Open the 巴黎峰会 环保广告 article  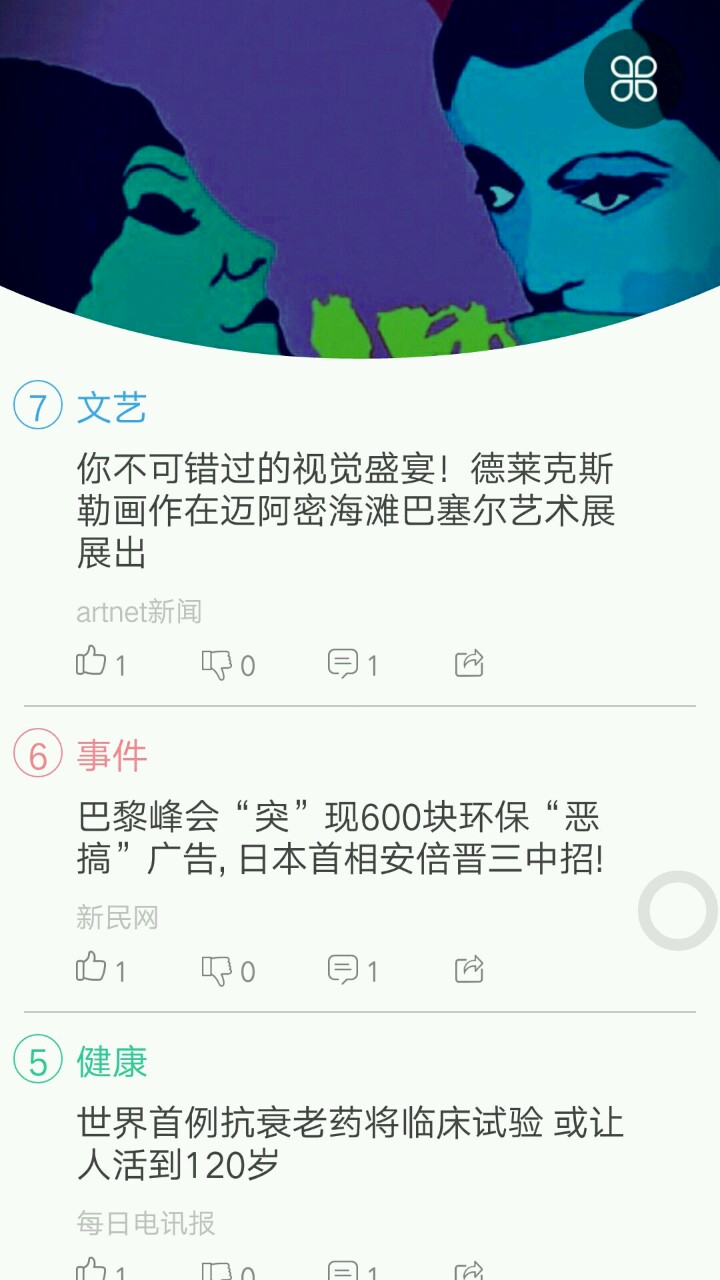(340, 838)
